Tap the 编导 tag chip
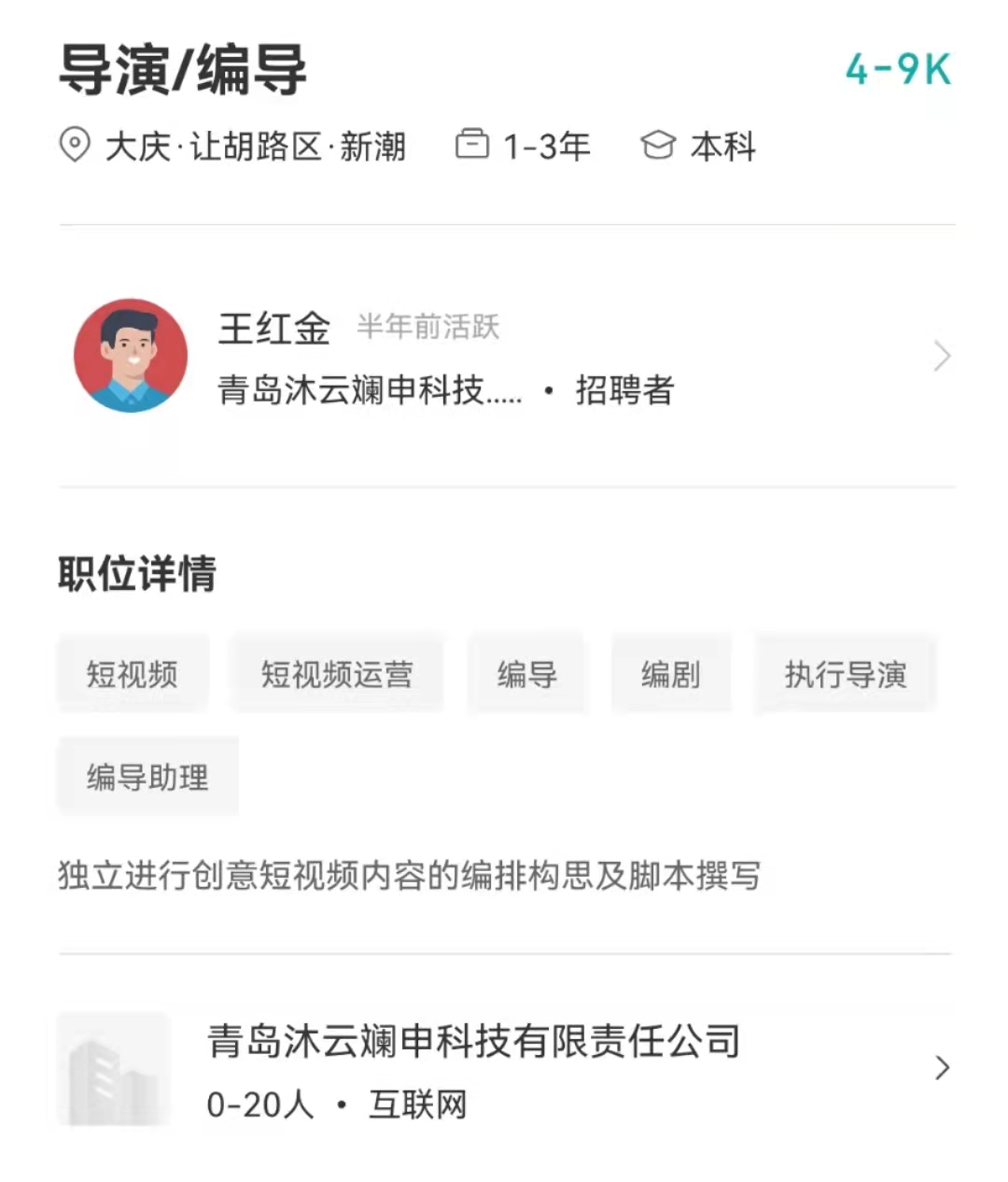The height and width of the screenshot is (1182, 1008). [x=526, y=674]
